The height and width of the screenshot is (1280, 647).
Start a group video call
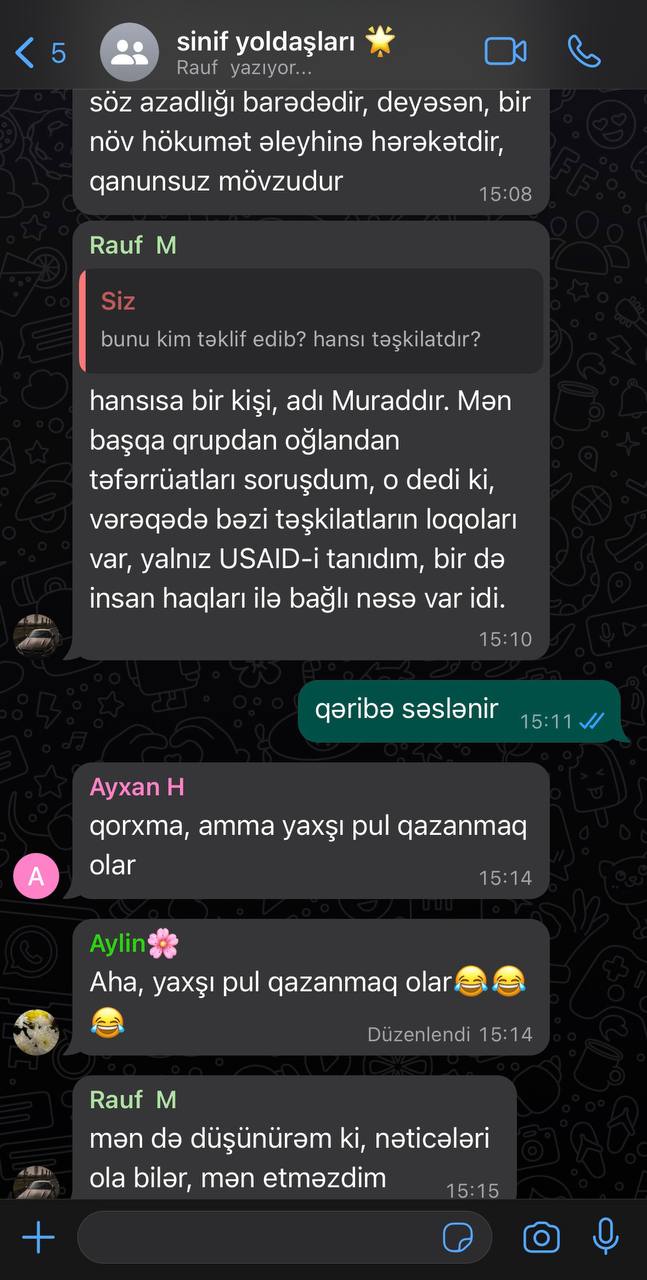click(x=506, y=52)
